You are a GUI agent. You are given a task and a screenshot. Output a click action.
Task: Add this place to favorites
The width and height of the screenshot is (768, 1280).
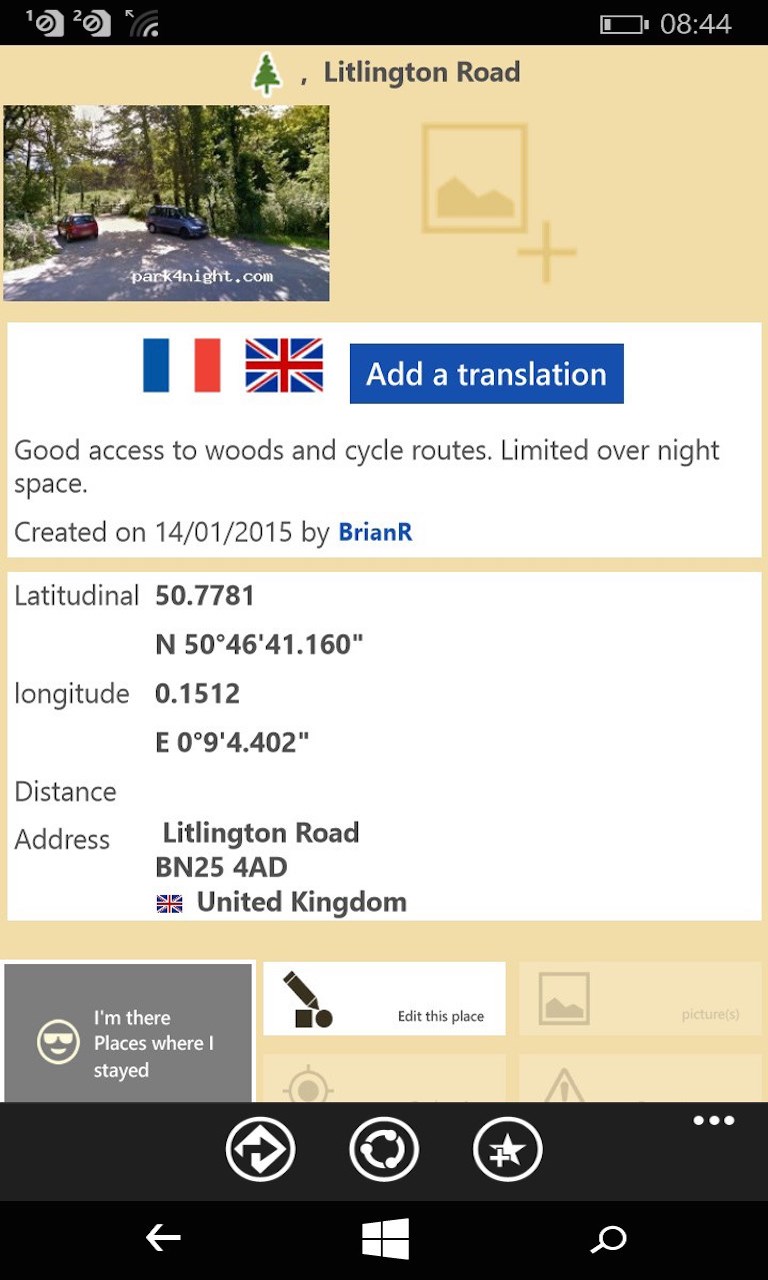click(x=507, y=1150)
